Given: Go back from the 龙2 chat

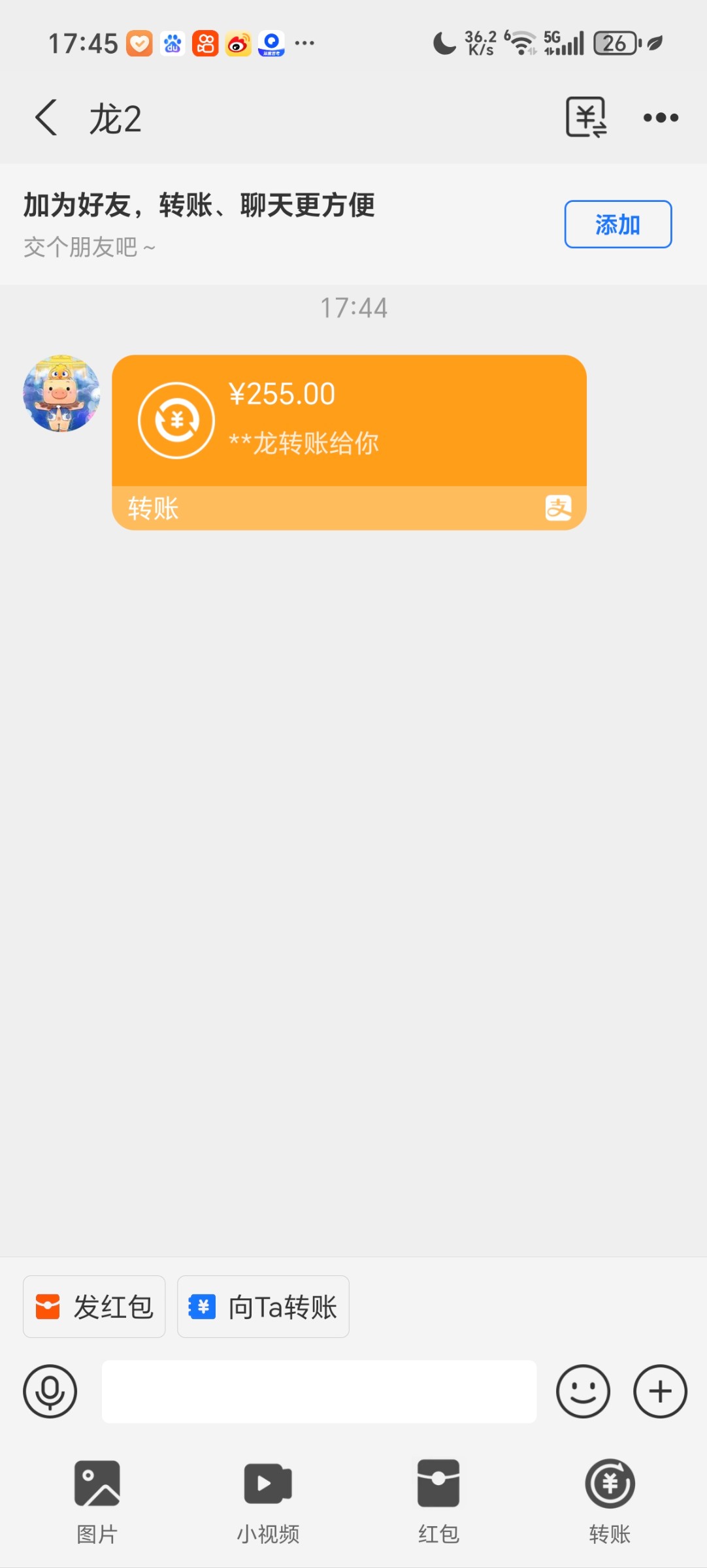Looking at the screenshot, I should tap(46, 118).
